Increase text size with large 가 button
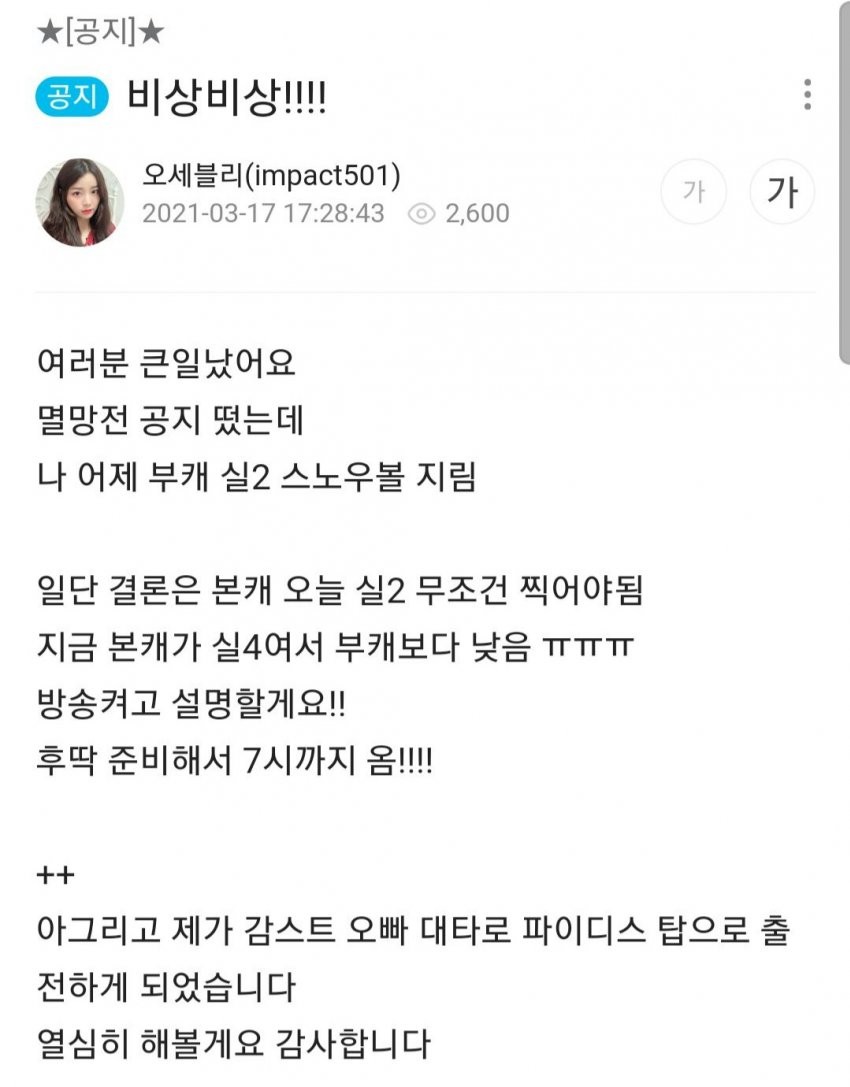This screenshot has width=850, height=1087. (x=782, y=191)
